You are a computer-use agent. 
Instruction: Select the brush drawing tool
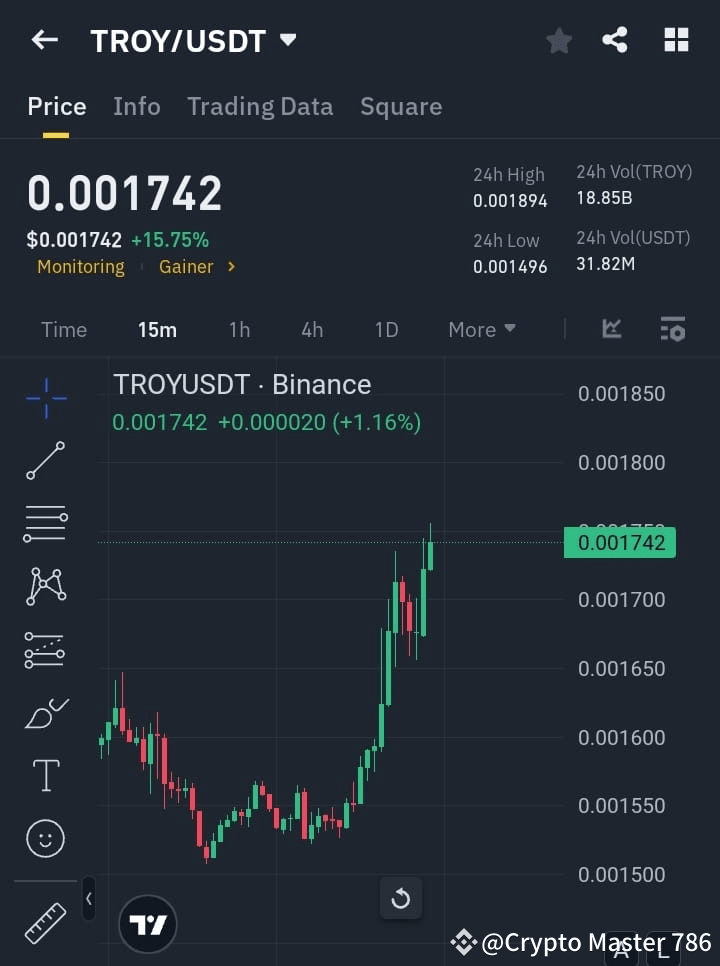[x=45, y=713]
